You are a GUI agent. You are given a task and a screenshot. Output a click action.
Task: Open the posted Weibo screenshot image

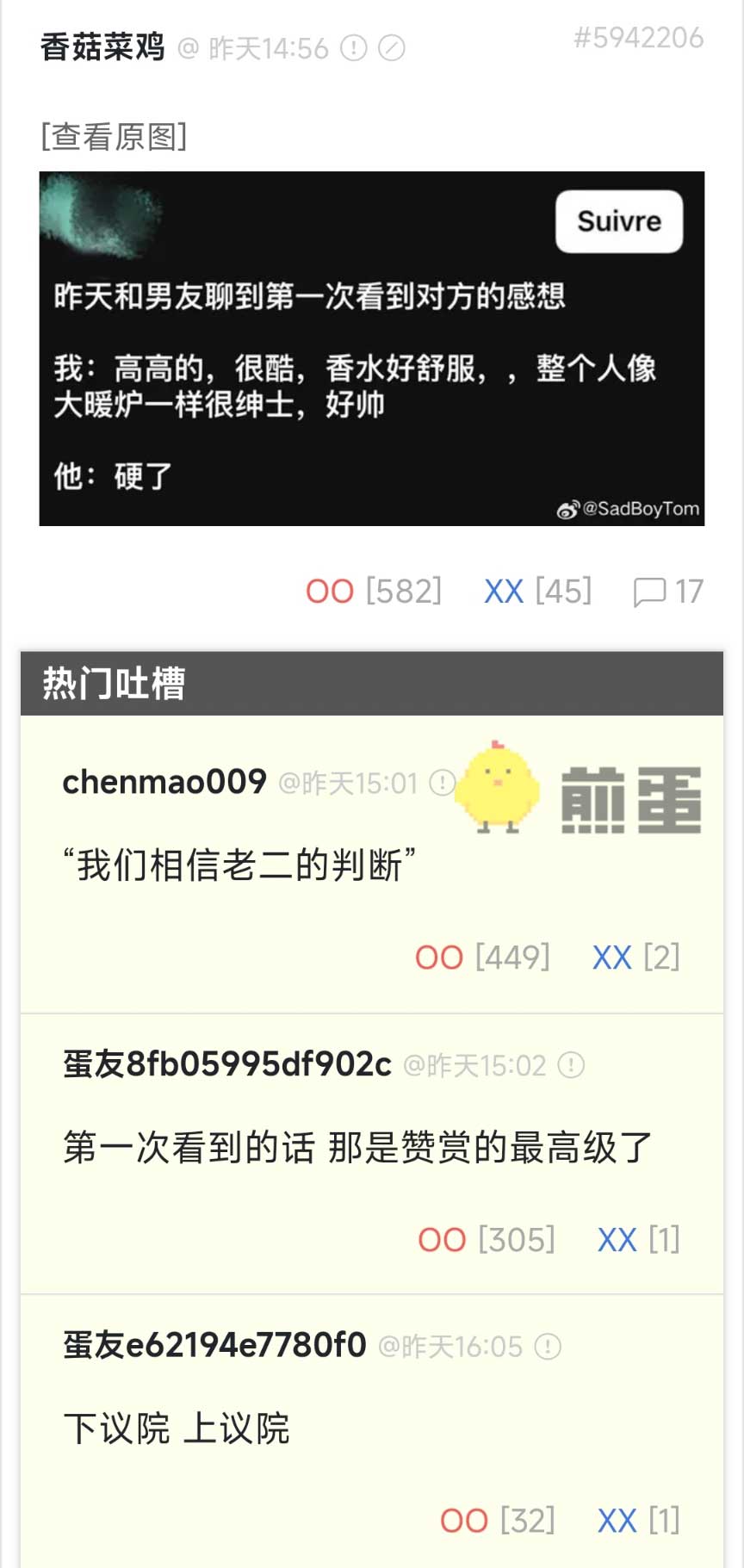[x=371, y=348]
